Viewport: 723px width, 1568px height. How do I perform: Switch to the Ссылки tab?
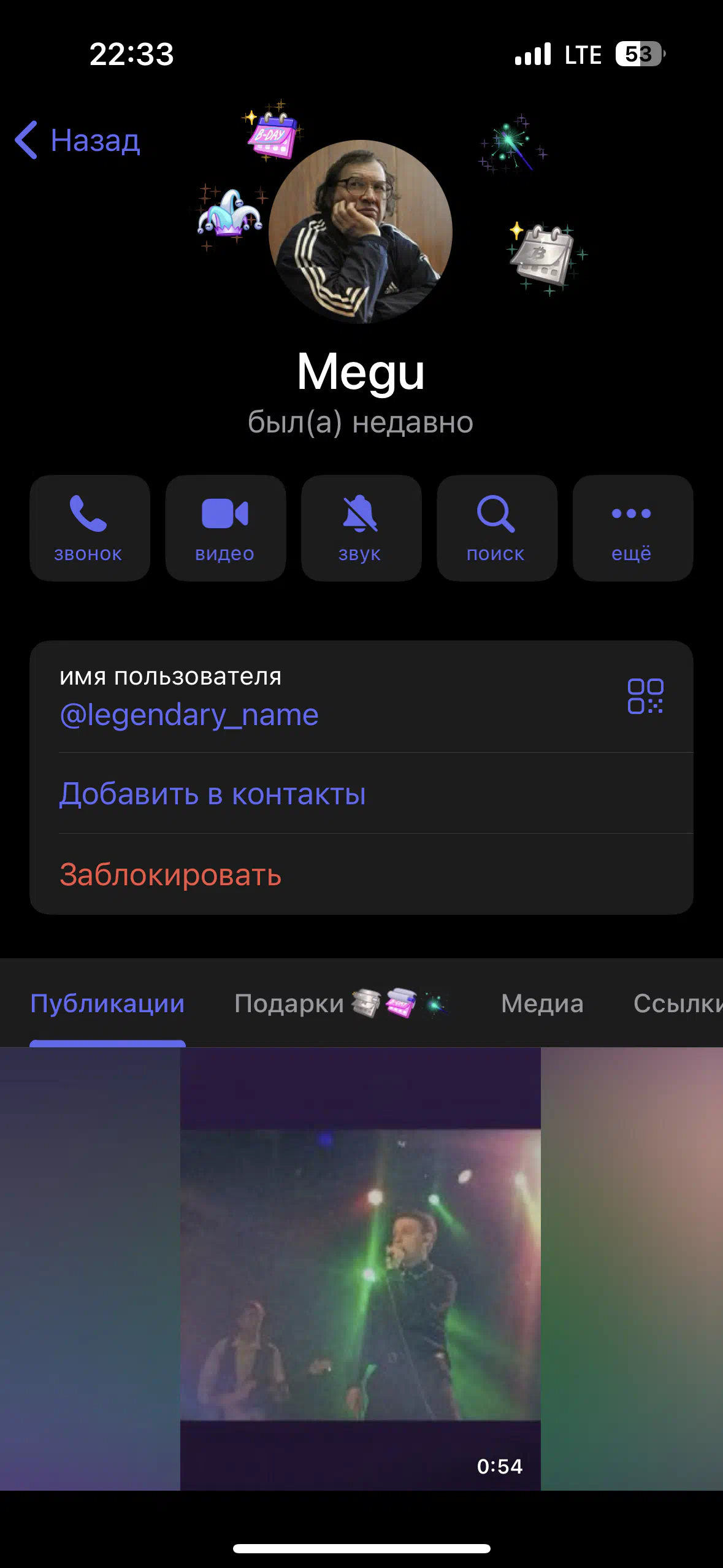click(678, 1004)
